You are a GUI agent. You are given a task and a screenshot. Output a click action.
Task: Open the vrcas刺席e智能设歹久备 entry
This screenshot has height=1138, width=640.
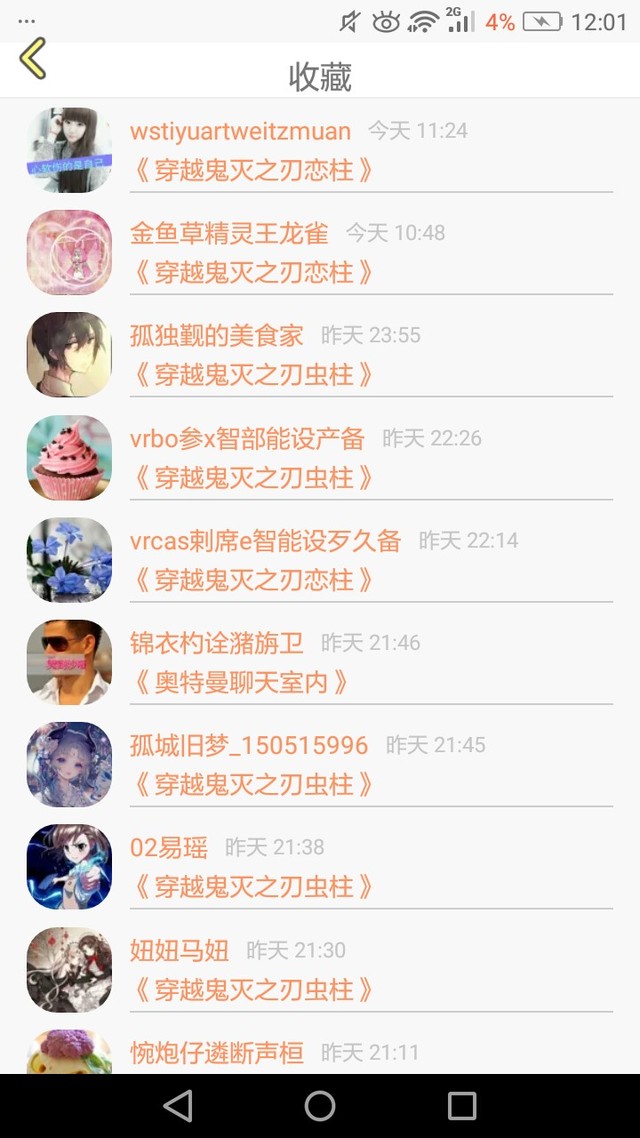pos(320,560)
